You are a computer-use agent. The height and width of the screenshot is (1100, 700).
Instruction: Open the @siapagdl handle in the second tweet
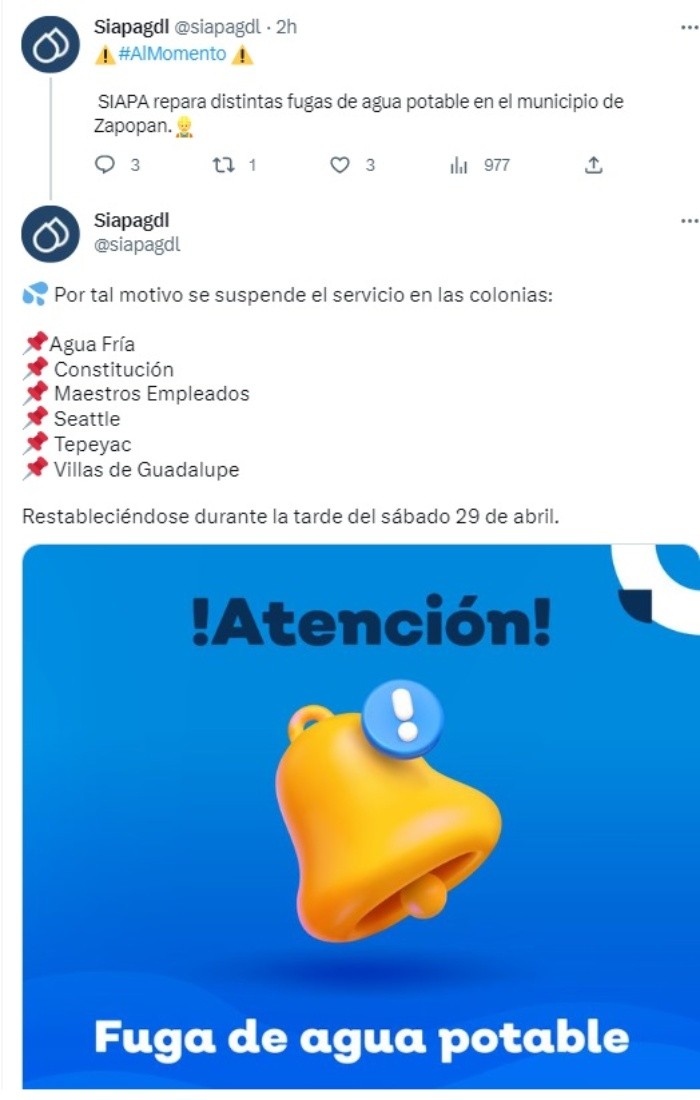(x=137, y=244)
